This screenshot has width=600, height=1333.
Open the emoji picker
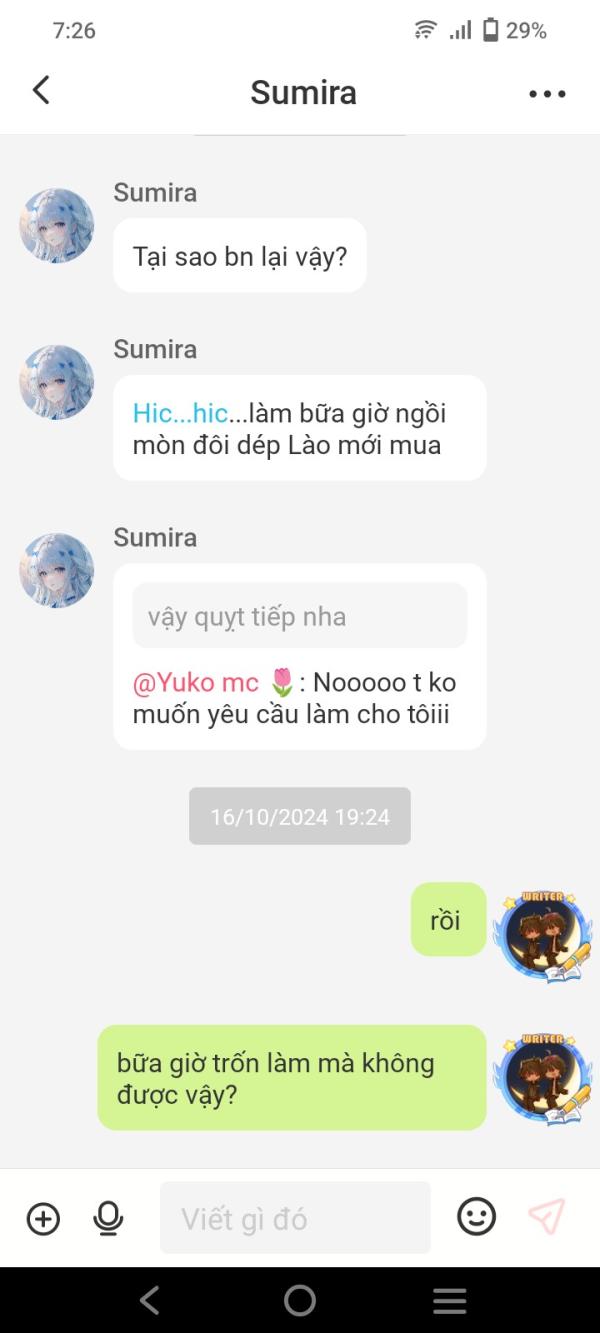pos(476,1217)
